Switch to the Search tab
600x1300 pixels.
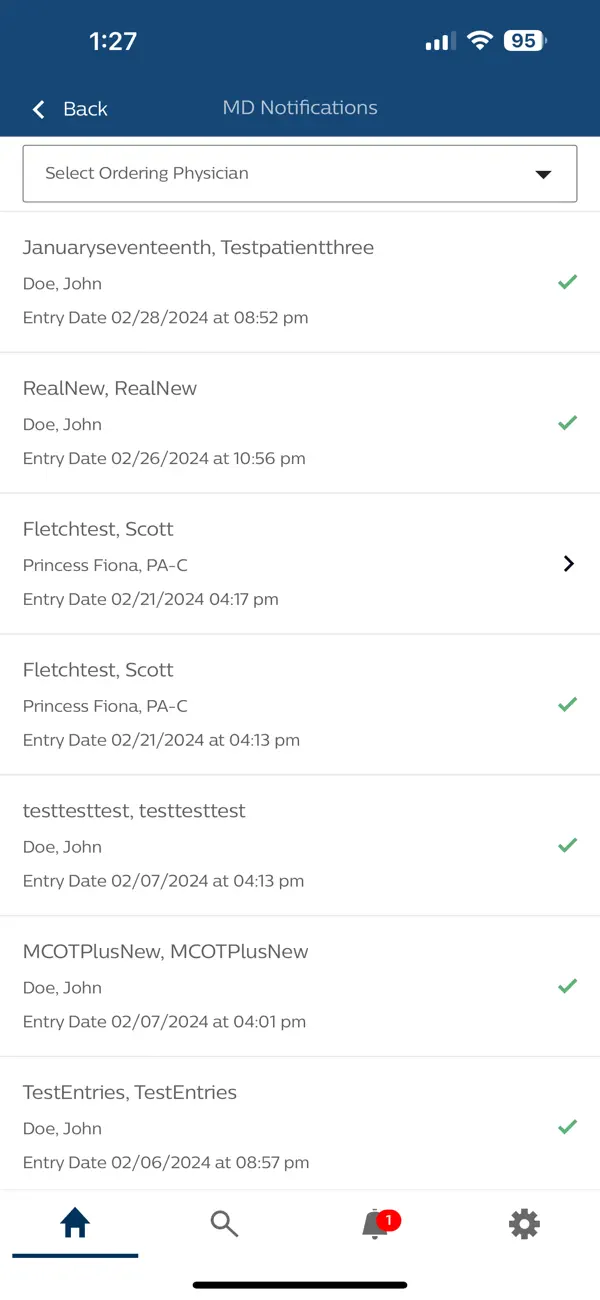point(225,1223)
